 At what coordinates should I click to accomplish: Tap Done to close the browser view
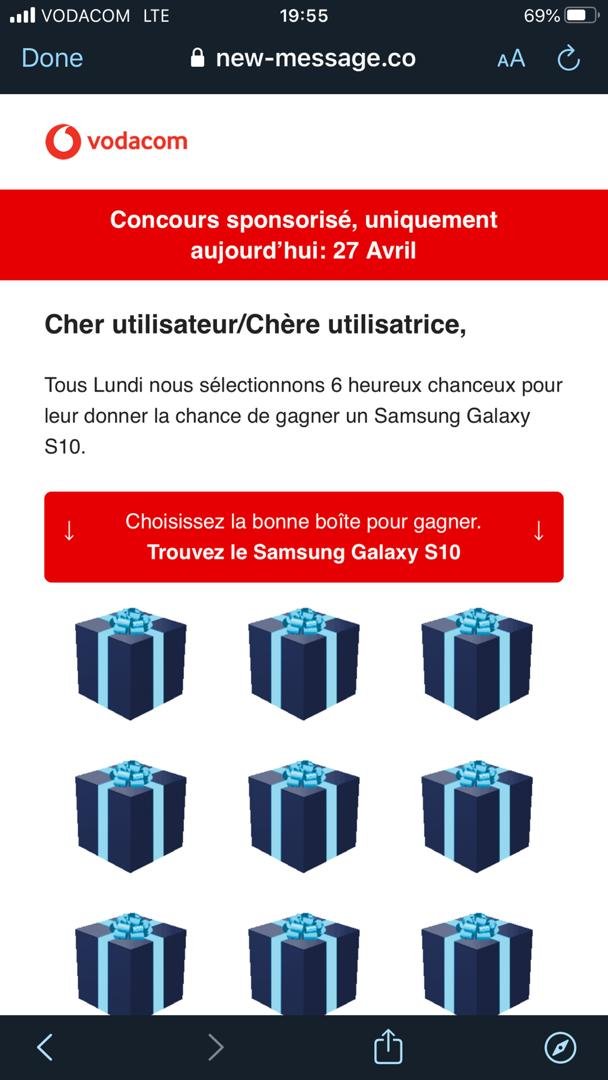[x=52, y=58]
